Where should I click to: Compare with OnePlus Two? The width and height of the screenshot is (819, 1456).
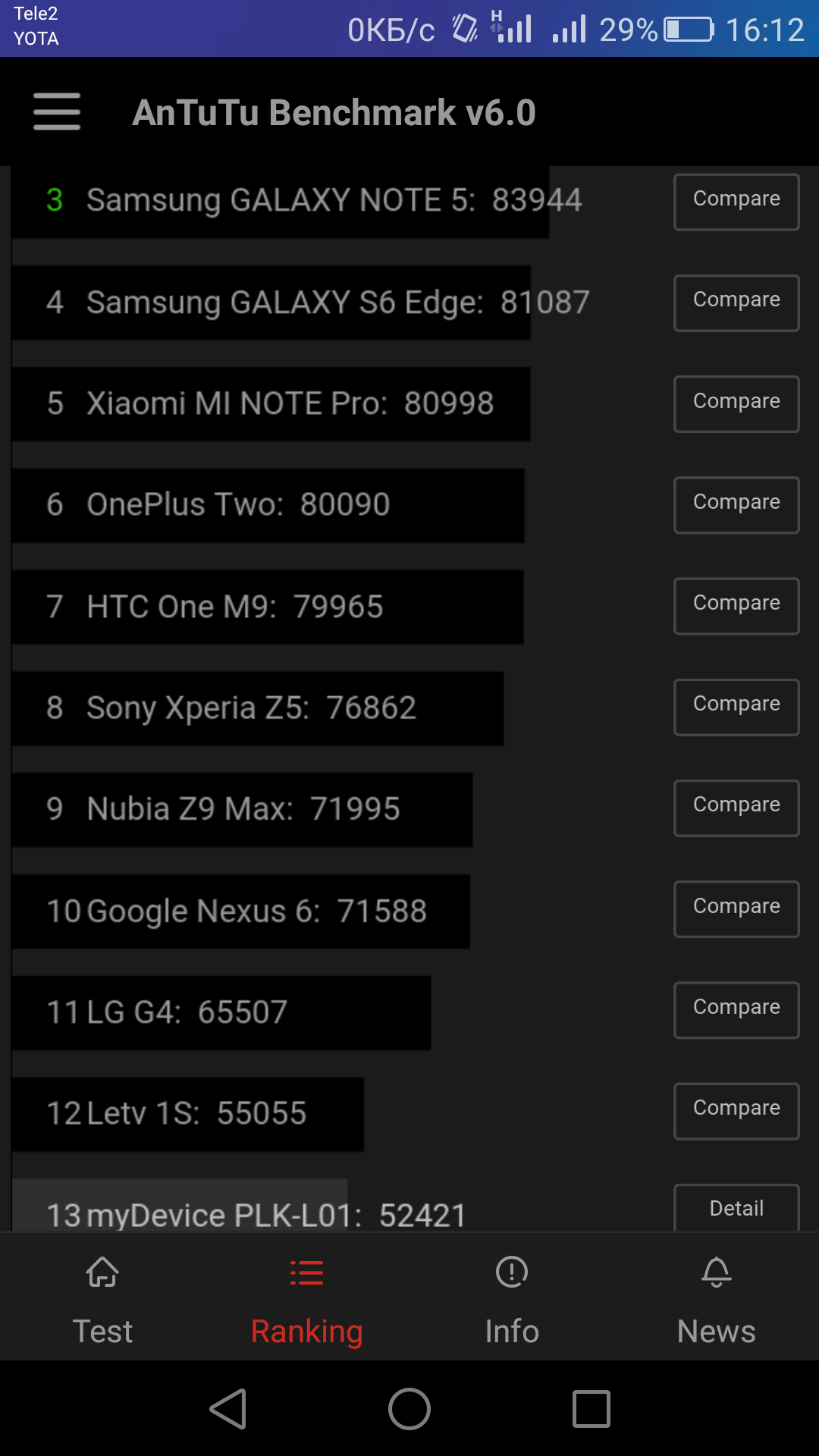pyautogui.click(x=736, y=504)
